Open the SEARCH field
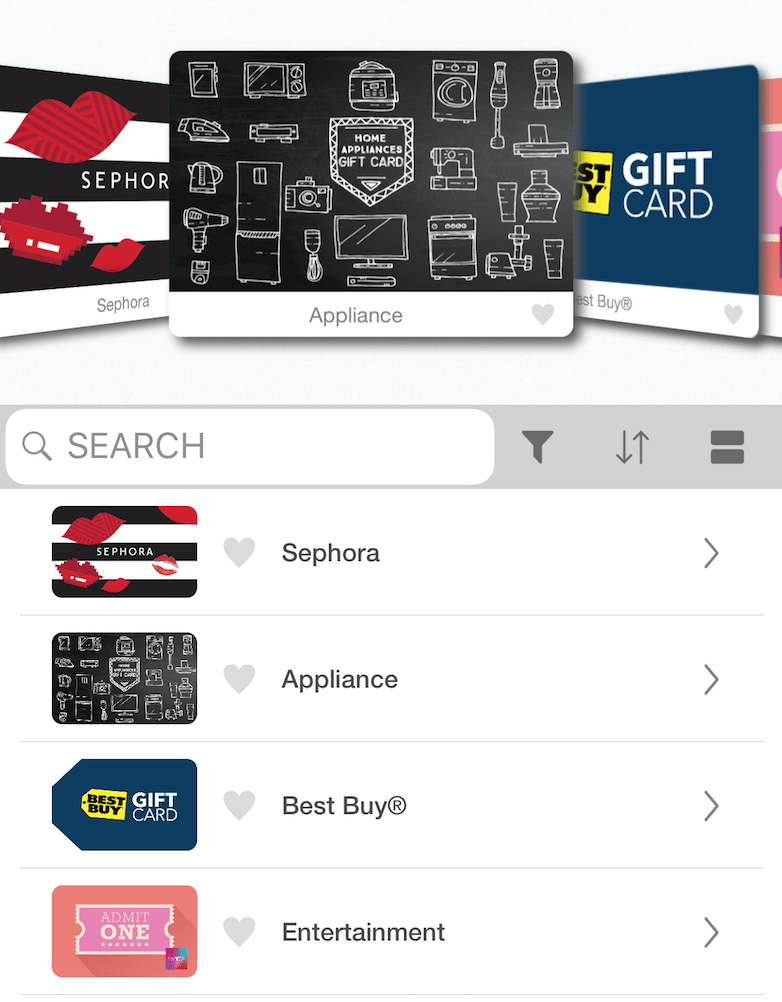This screenshot has width=782, height=1002. pos(250,446)
